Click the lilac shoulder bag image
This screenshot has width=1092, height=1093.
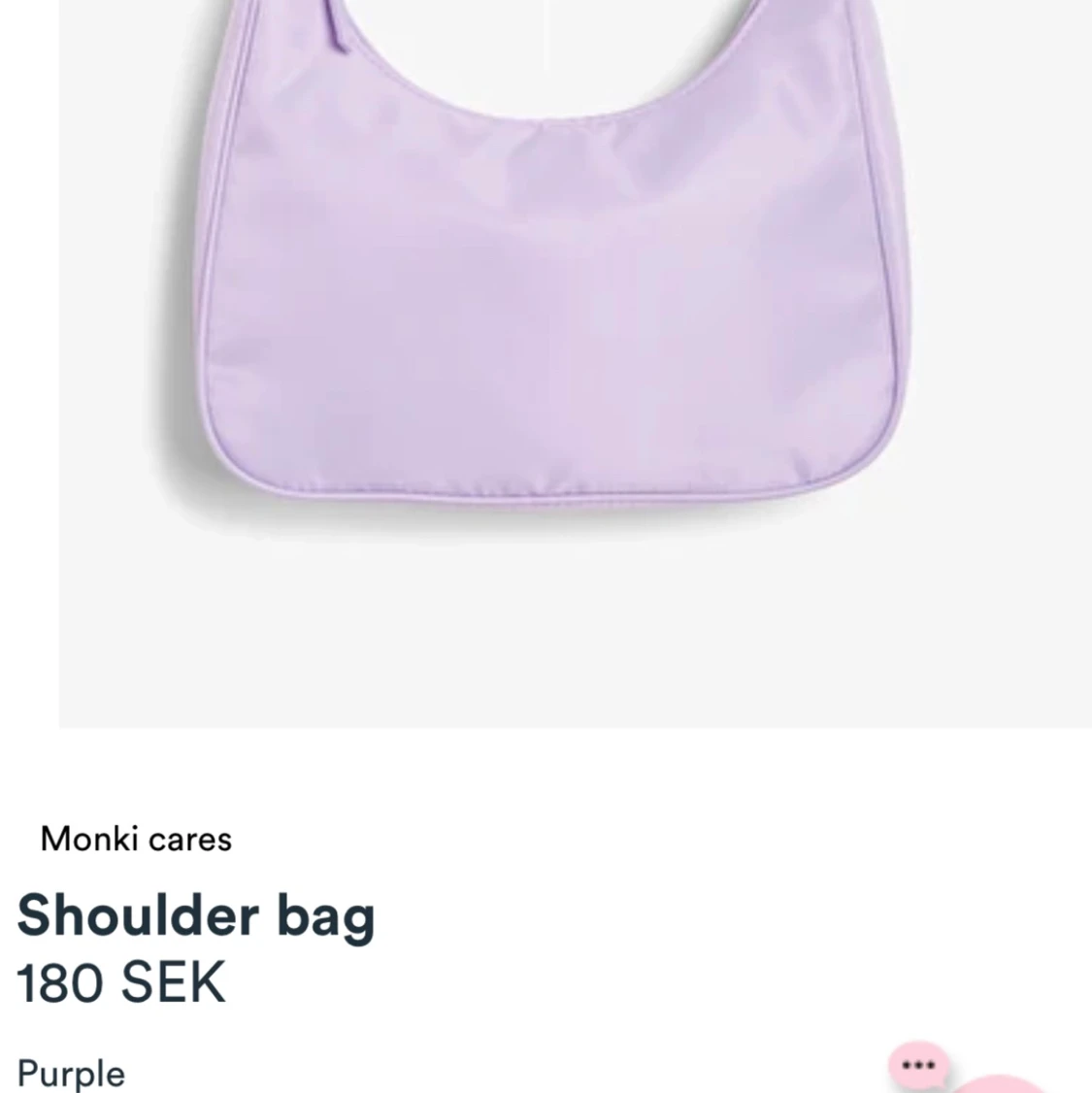(544, 272)
